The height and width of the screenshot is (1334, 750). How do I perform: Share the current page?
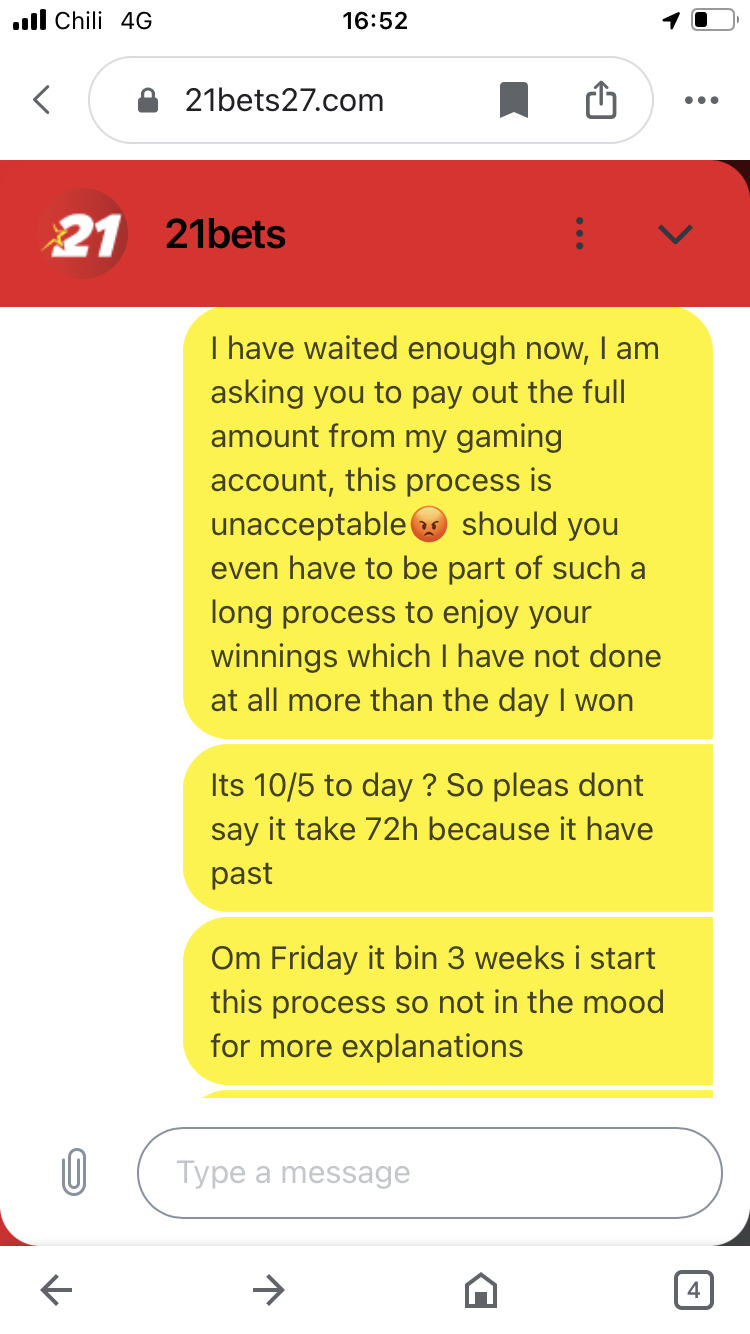click(600, 100)
